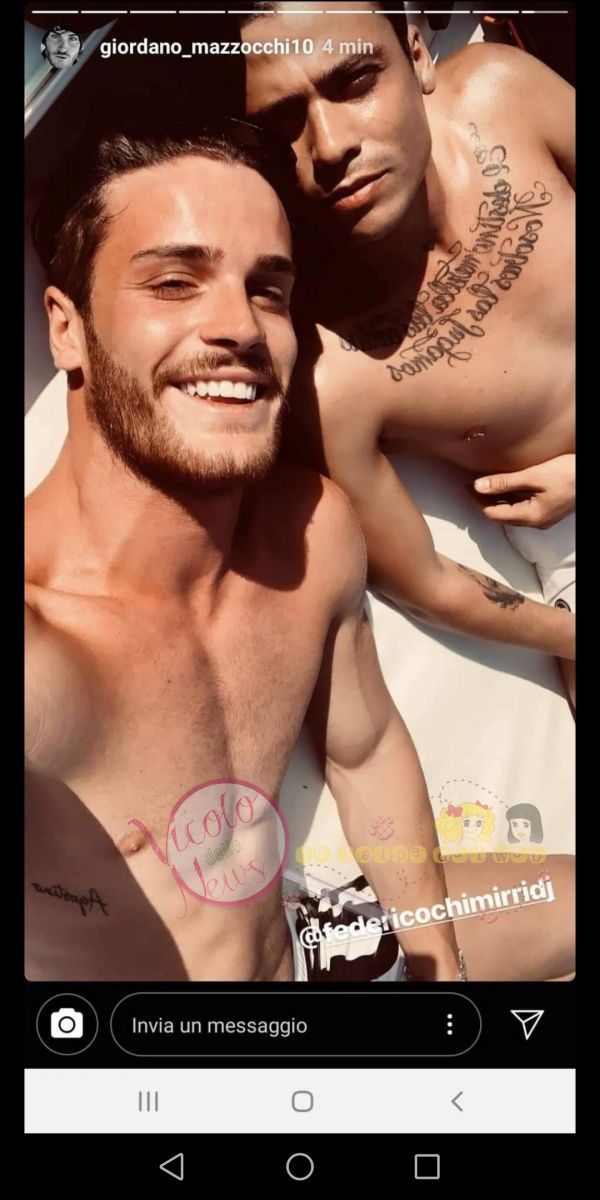Viewport: 600px width, 1200px height.
Task: Share this story via paper plane icon
Action: (527, 1023)
